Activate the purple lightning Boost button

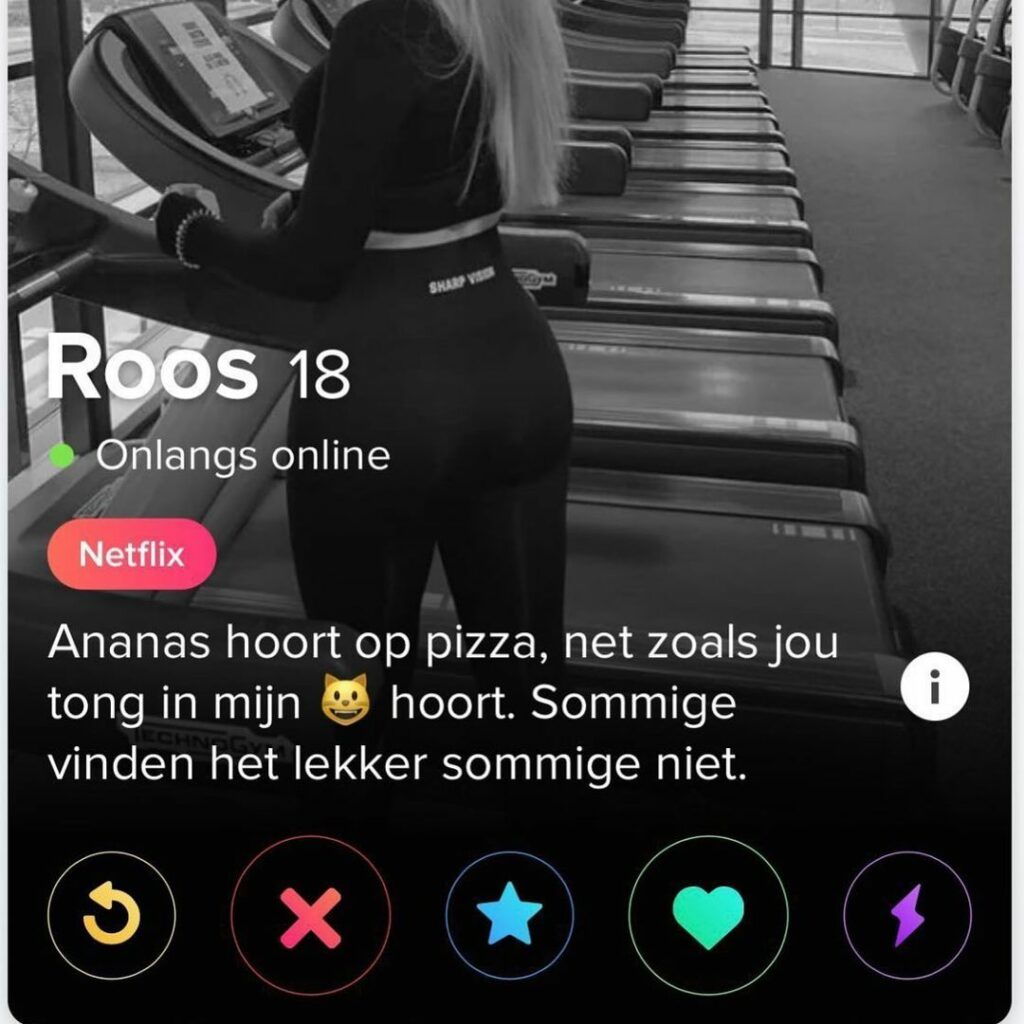coord(907,915)
